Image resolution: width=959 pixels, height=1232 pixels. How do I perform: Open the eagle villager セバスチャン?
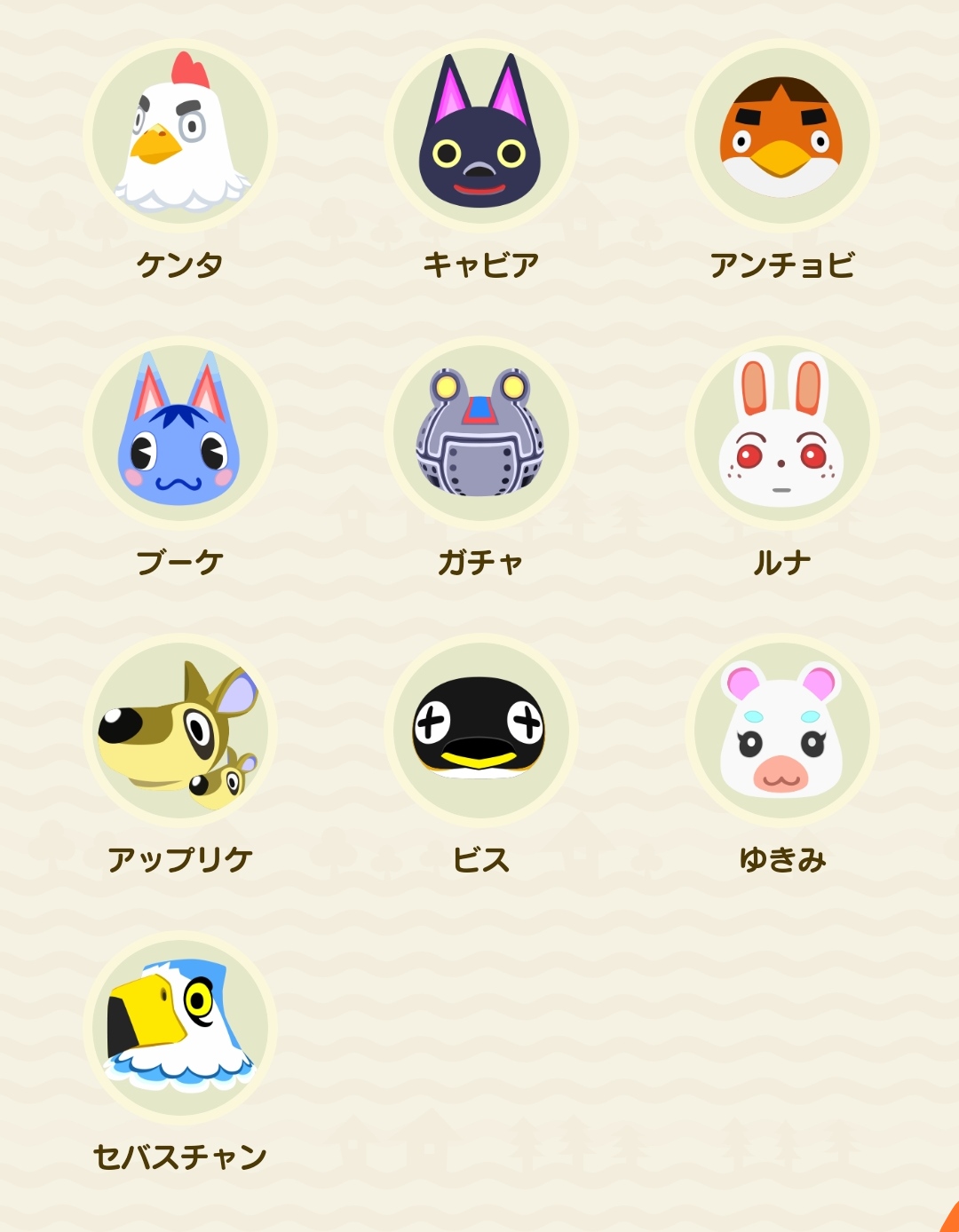pos(180,1028)
